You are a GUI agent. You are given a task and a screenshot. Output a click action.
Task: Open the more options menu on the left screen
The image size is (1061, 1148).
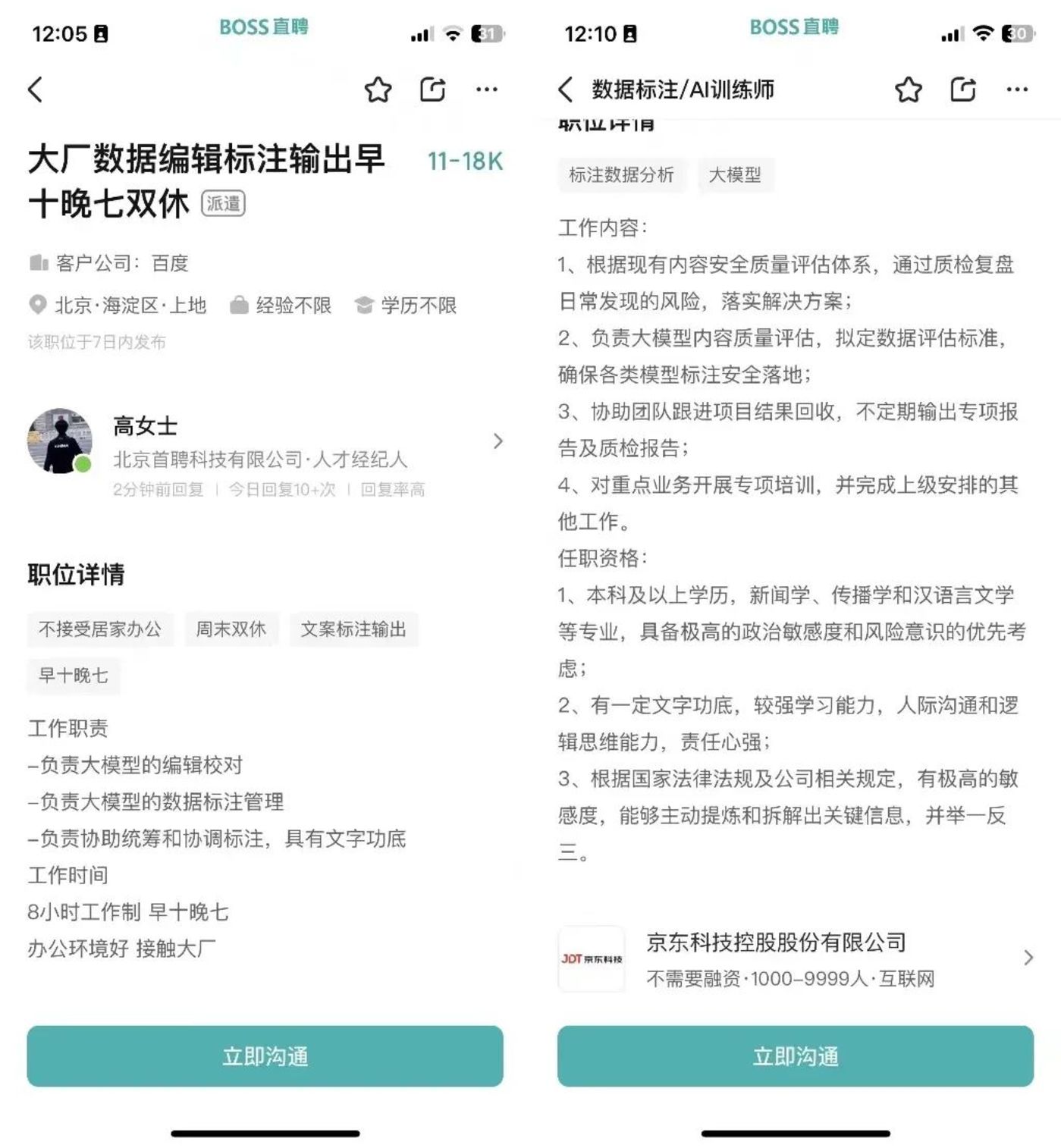(487, 89)
